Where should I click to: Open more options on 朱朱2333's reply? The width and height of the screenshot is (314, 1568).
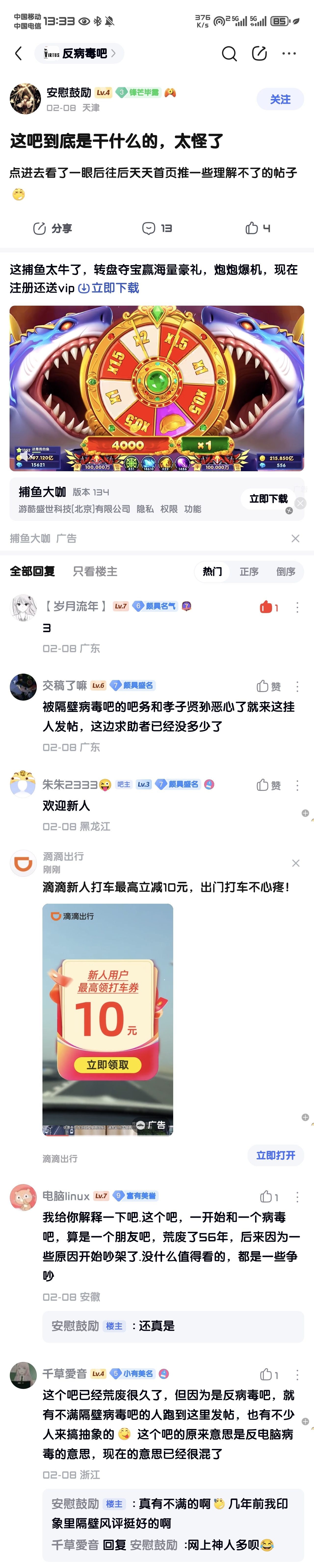tap(297, 785)
